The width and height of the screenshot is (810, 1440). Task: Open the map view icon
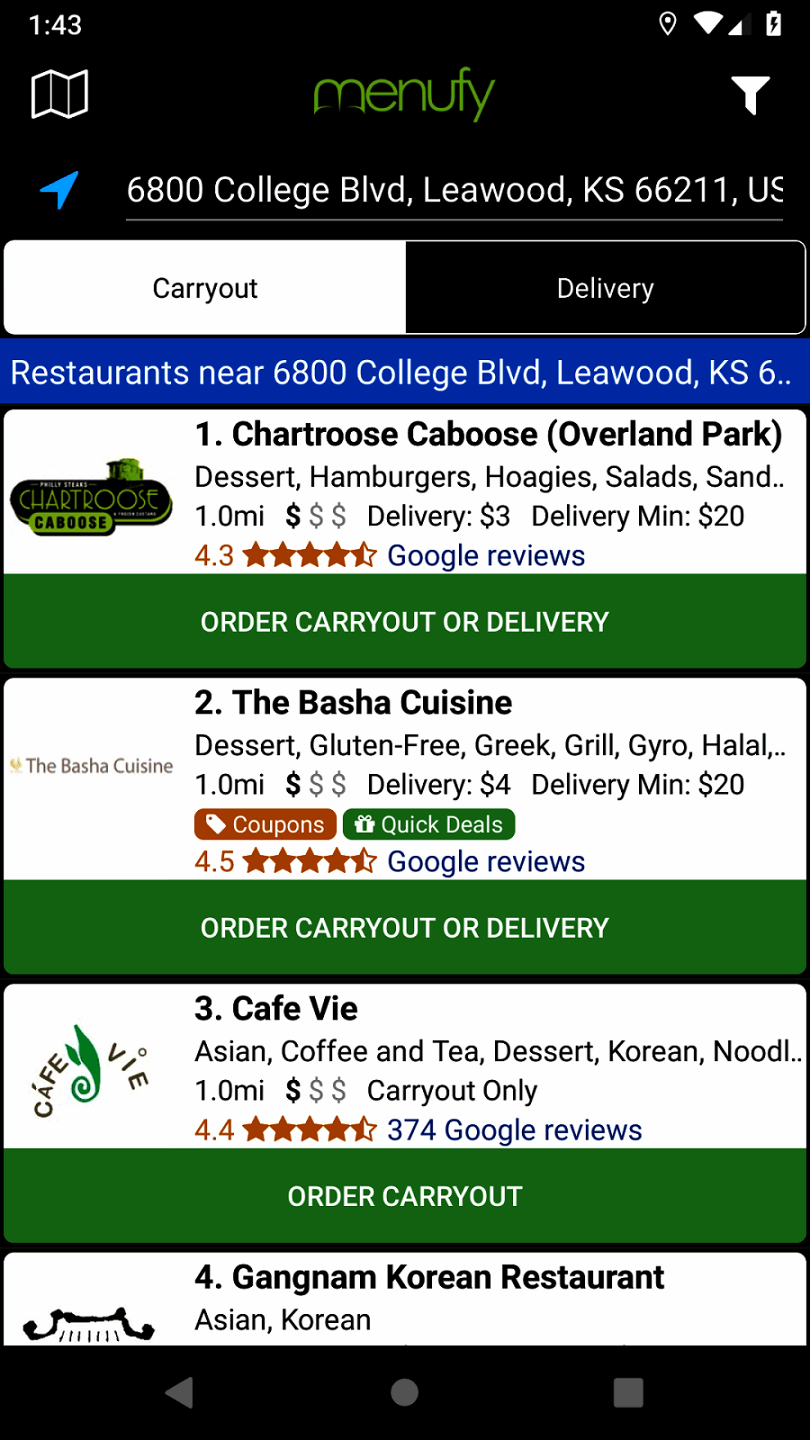point(59,93)
